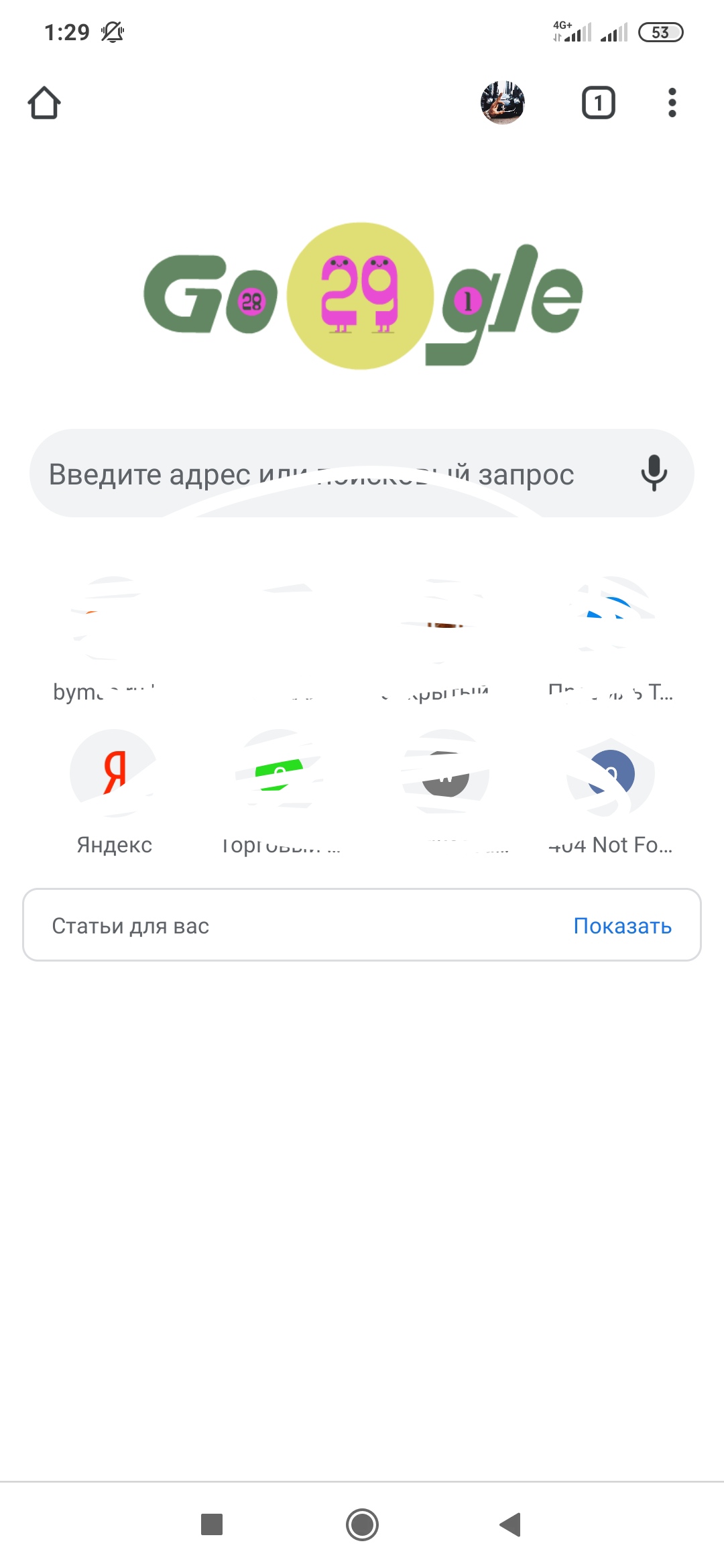724x1568 pixels.
Task: Start voice search with the microphone
Action: pos(654,473)
